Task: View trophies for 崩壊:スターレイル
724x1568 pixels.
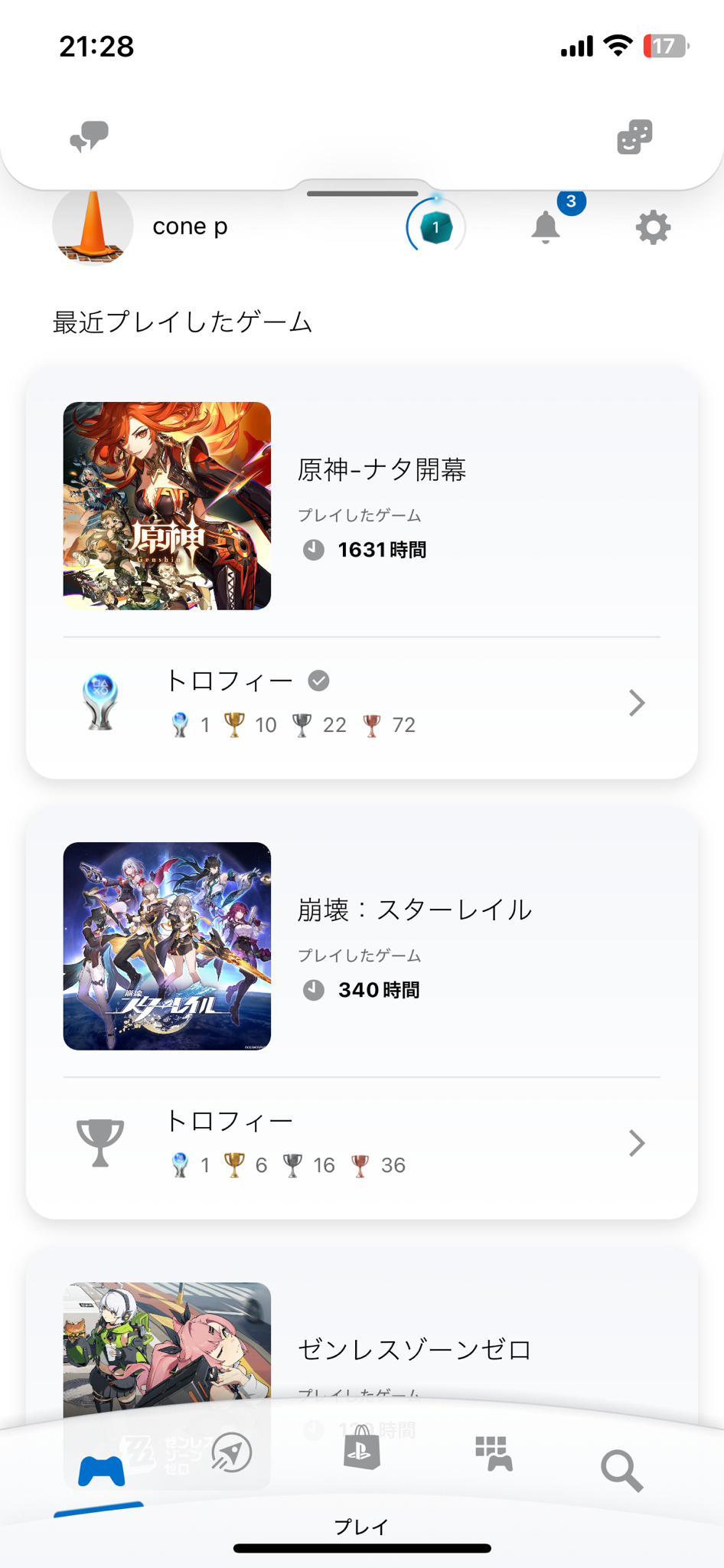Action: (362, 1143)
